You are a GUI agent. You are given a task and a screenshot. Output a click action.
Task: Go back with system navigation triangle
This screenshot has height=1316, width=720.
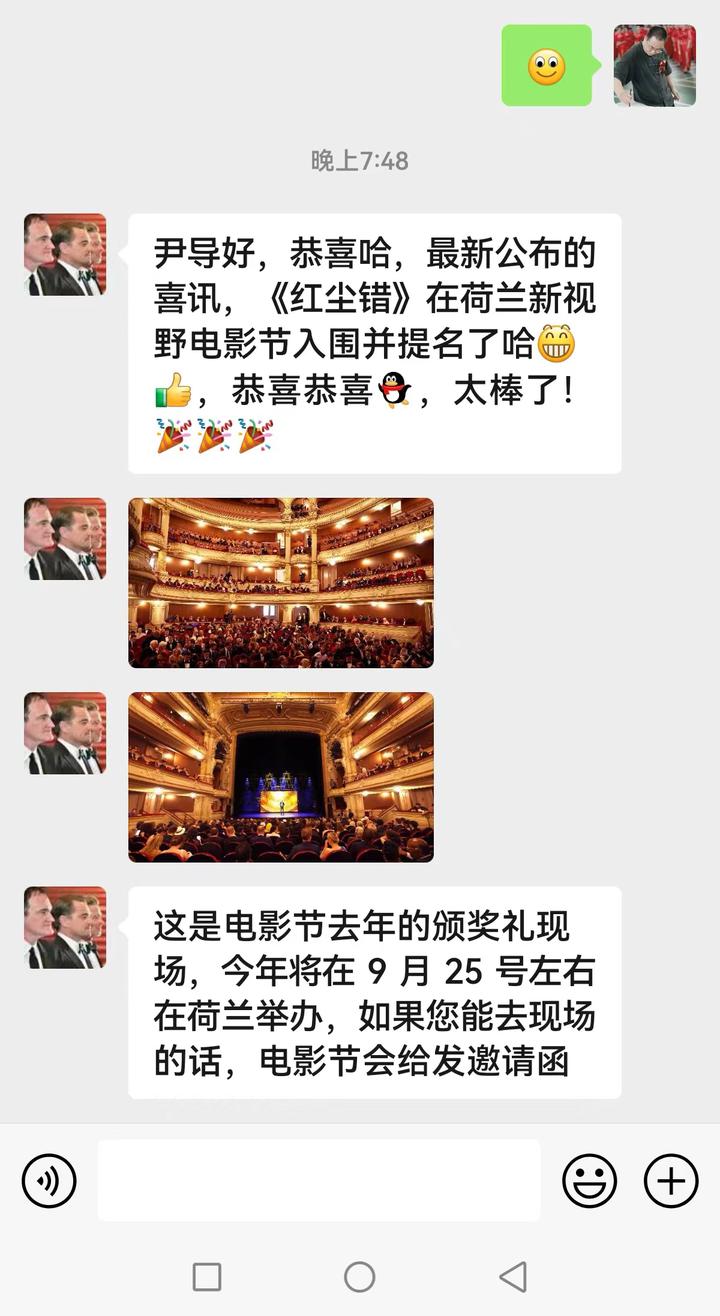(513, 1276)
